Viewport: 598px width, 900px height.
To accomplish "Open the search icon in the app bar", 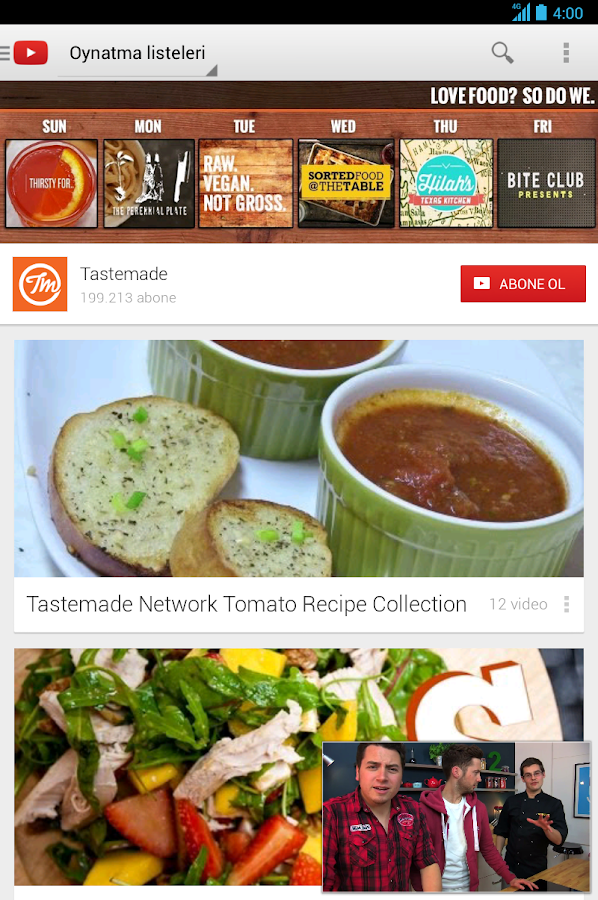I will tap(502, 53).
